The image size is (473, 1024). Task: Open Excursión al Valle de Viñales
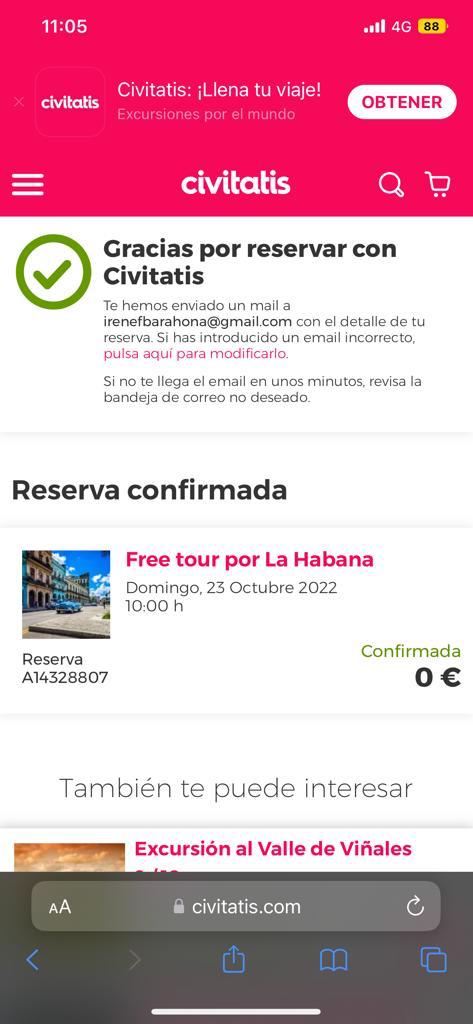pos(273,849)
